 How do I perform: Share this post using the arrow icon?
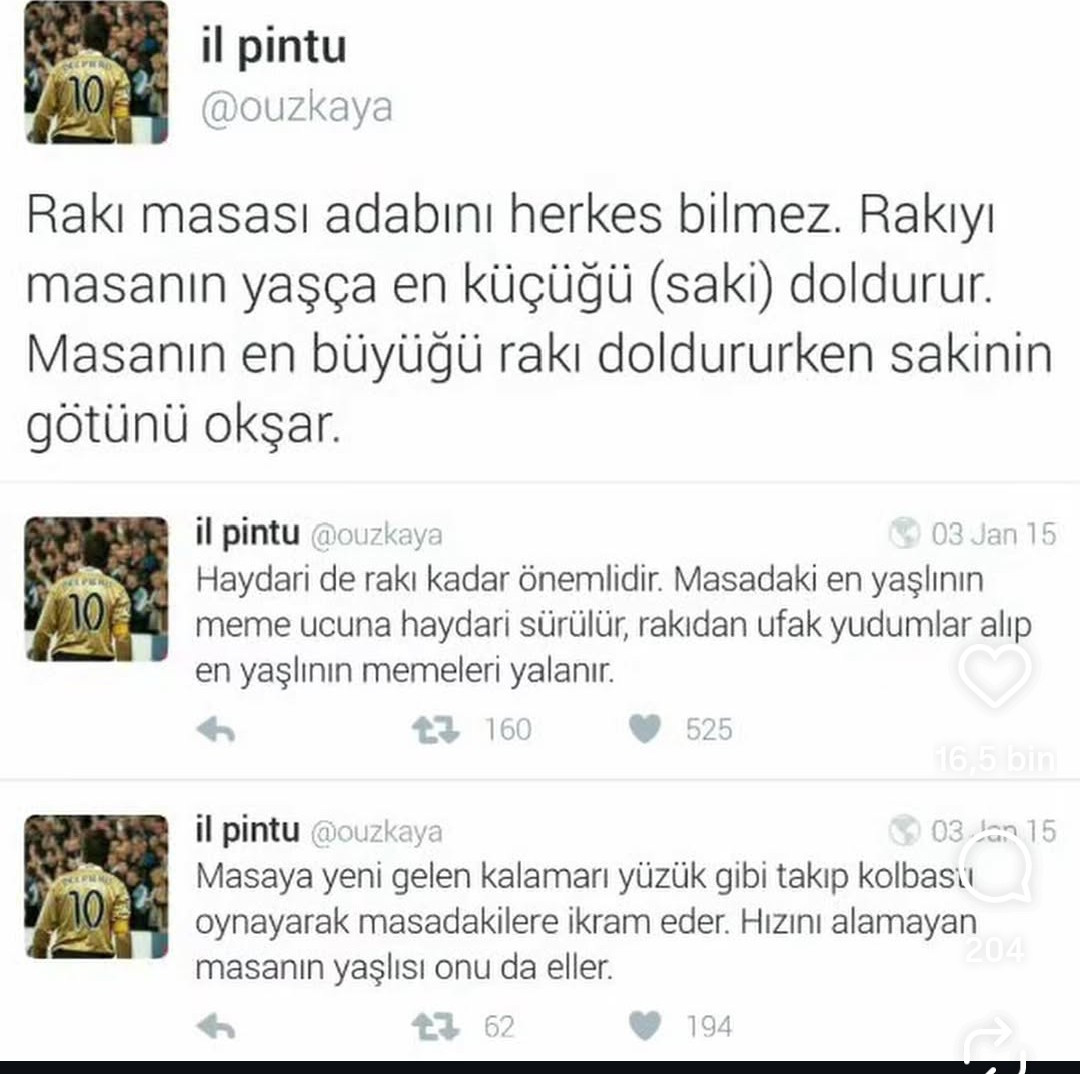click(995, 1045)
